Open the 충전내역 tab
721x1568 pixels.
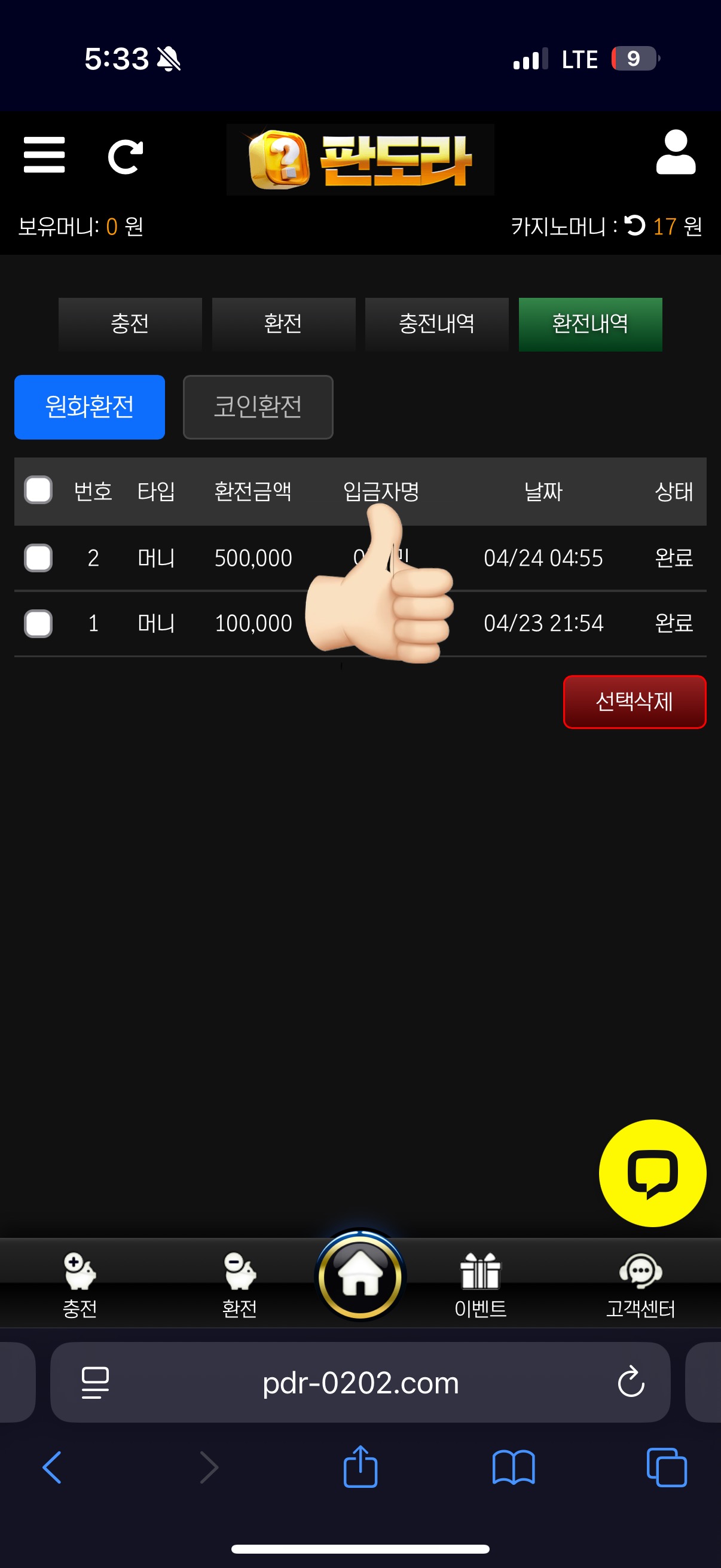436,324
